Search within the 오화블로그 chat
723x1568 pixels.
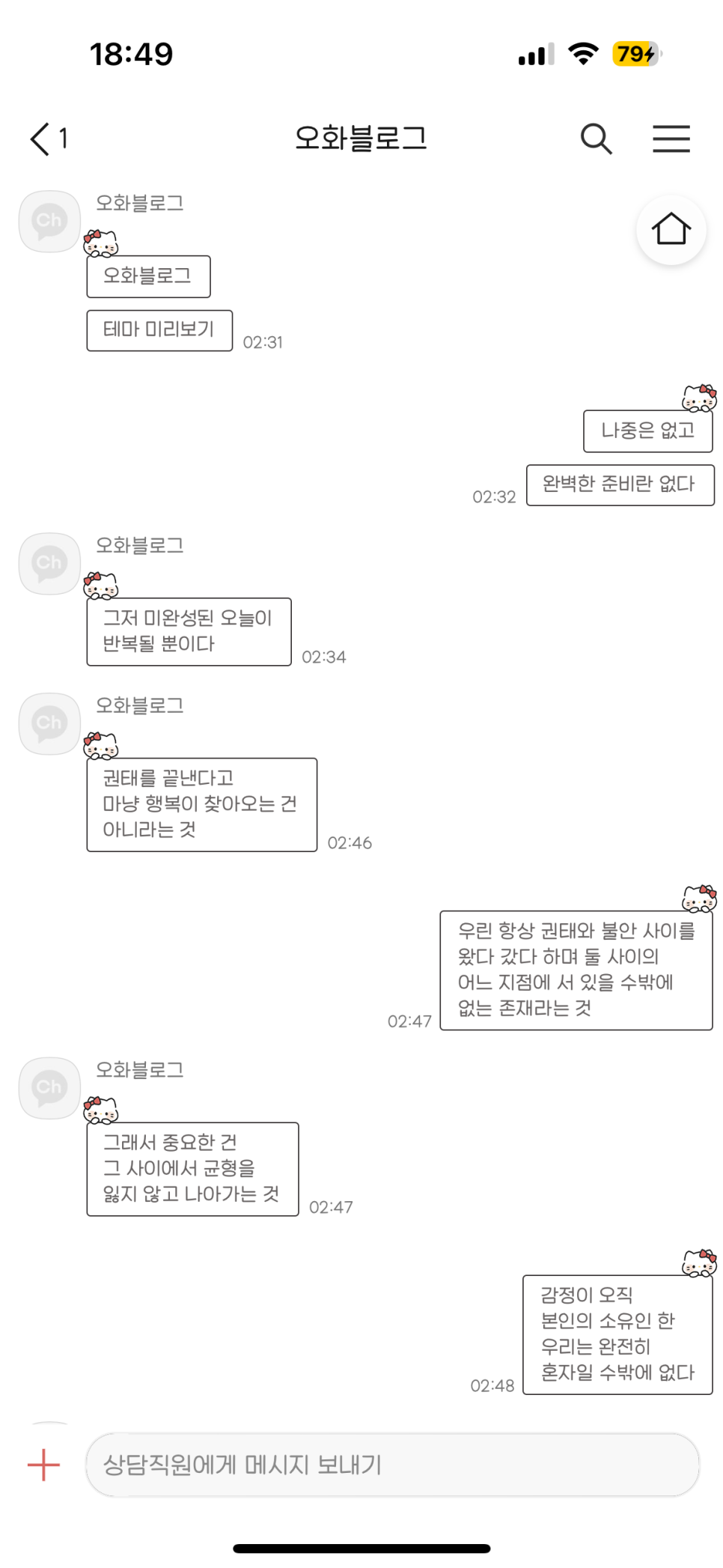tap(596, 139)
